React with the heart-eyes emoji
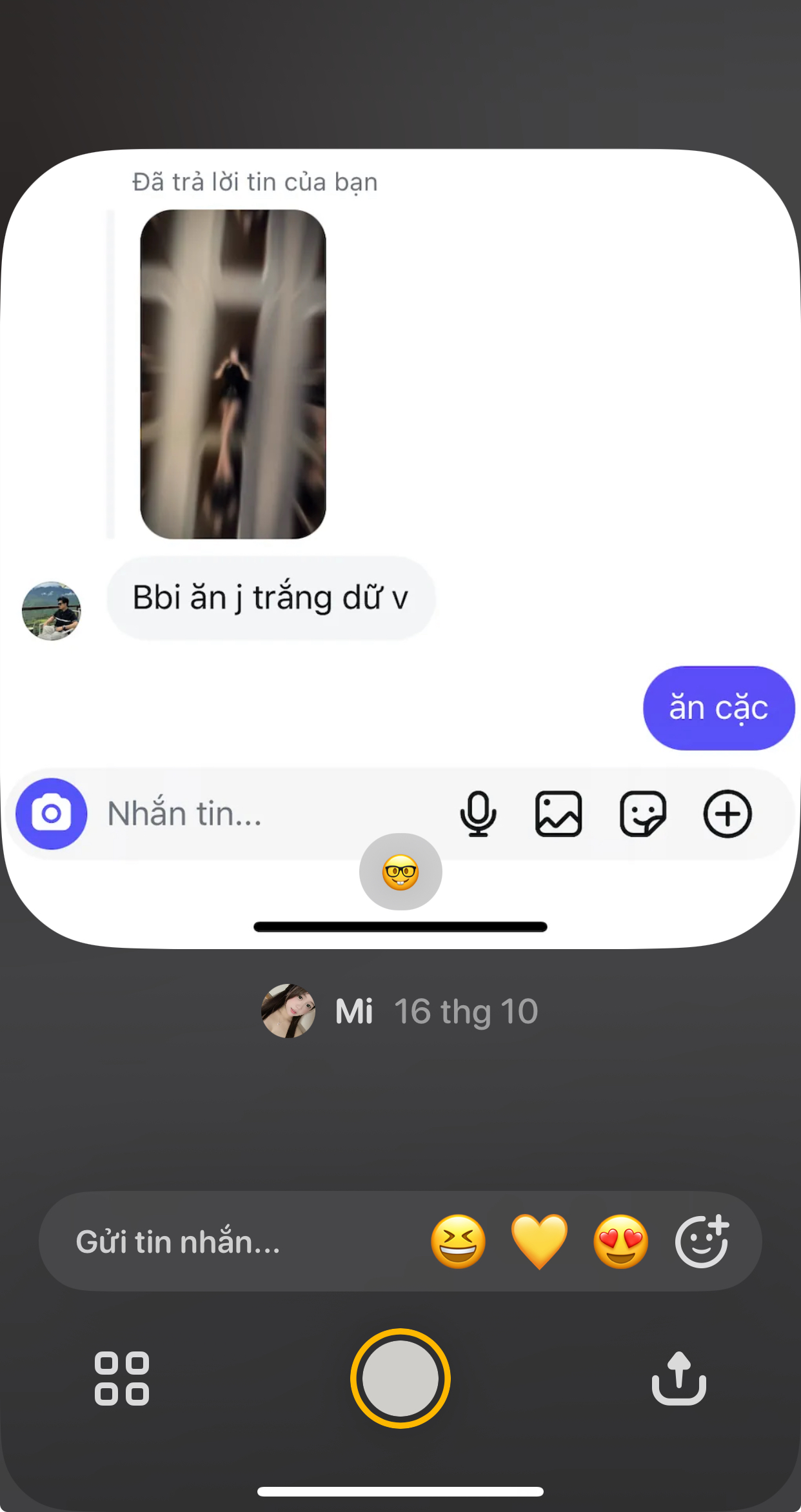Image resolution: width=801 pixels, height=1512 pixels. (621, 1241)
